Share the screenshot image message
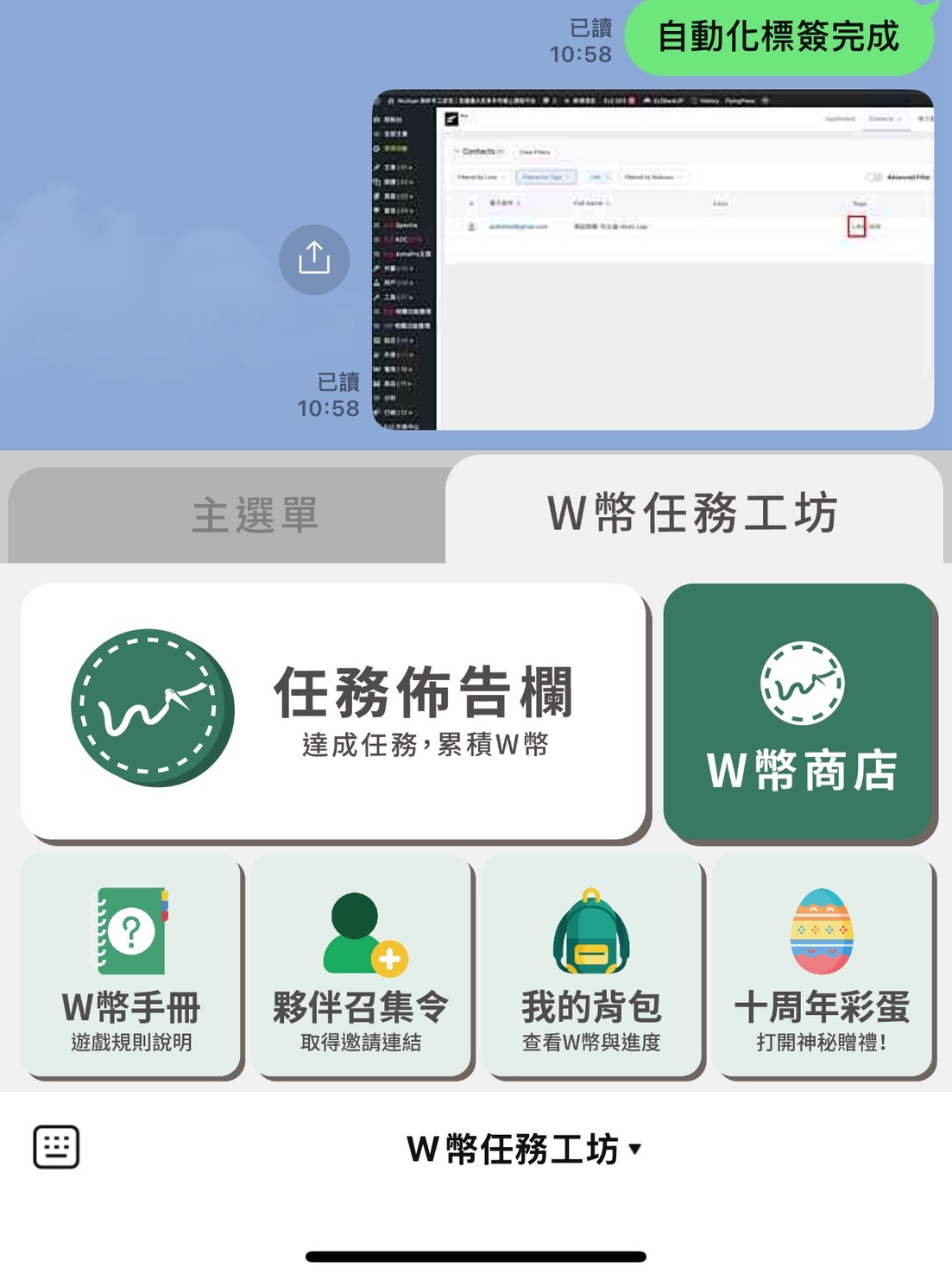 (x=314, y=259)
